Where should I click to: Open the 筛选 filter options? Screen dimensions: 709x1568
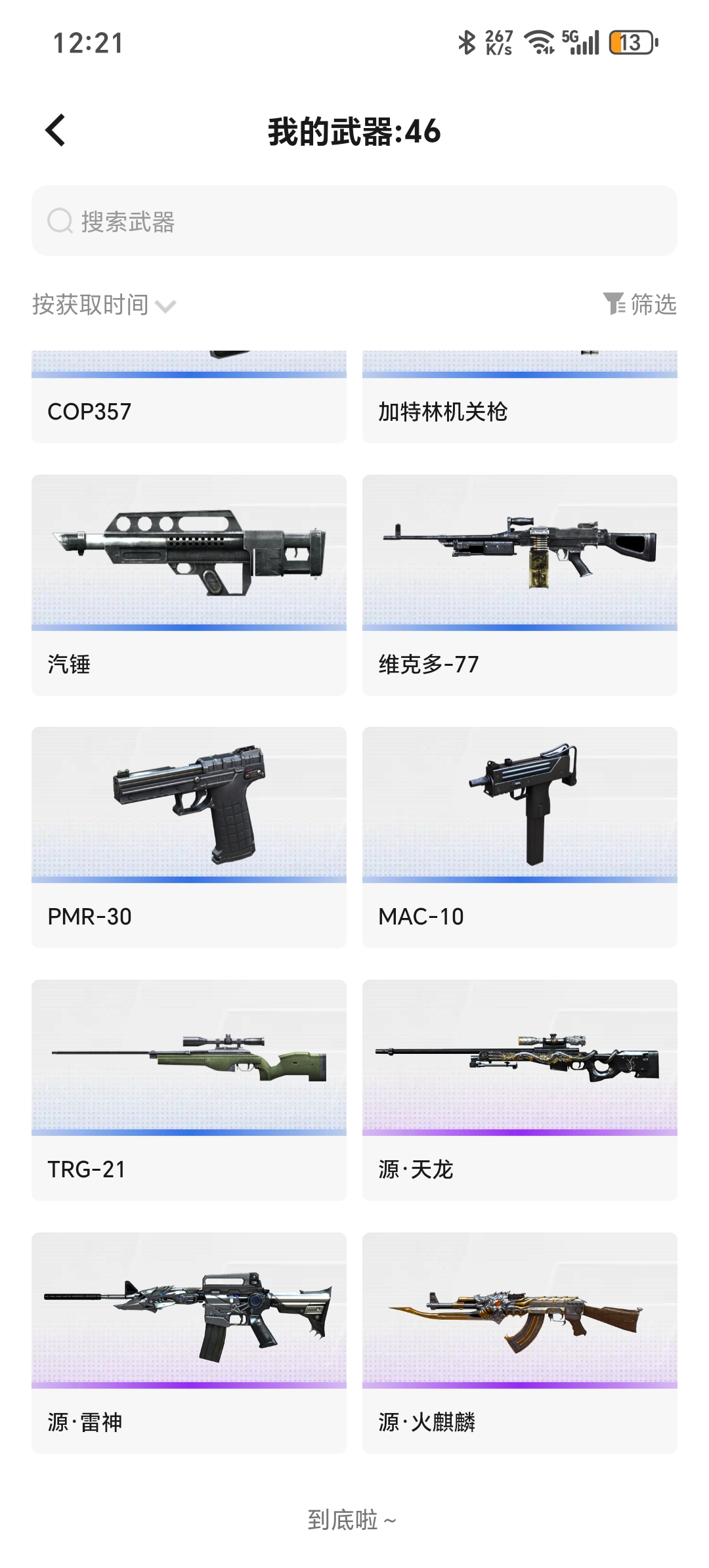640,304
